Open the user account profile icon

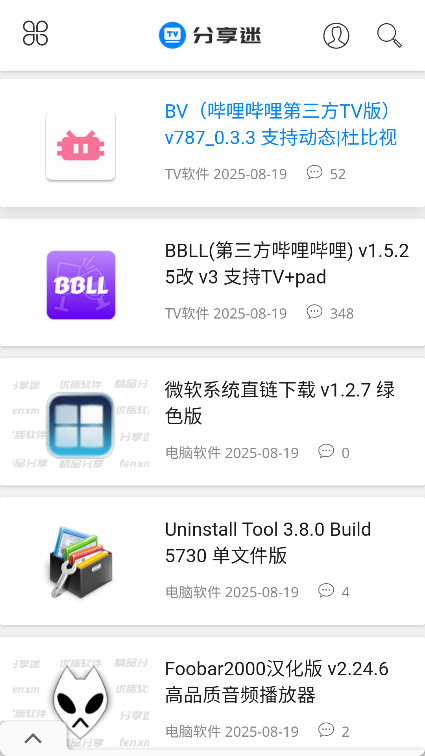tap(336, 35)
